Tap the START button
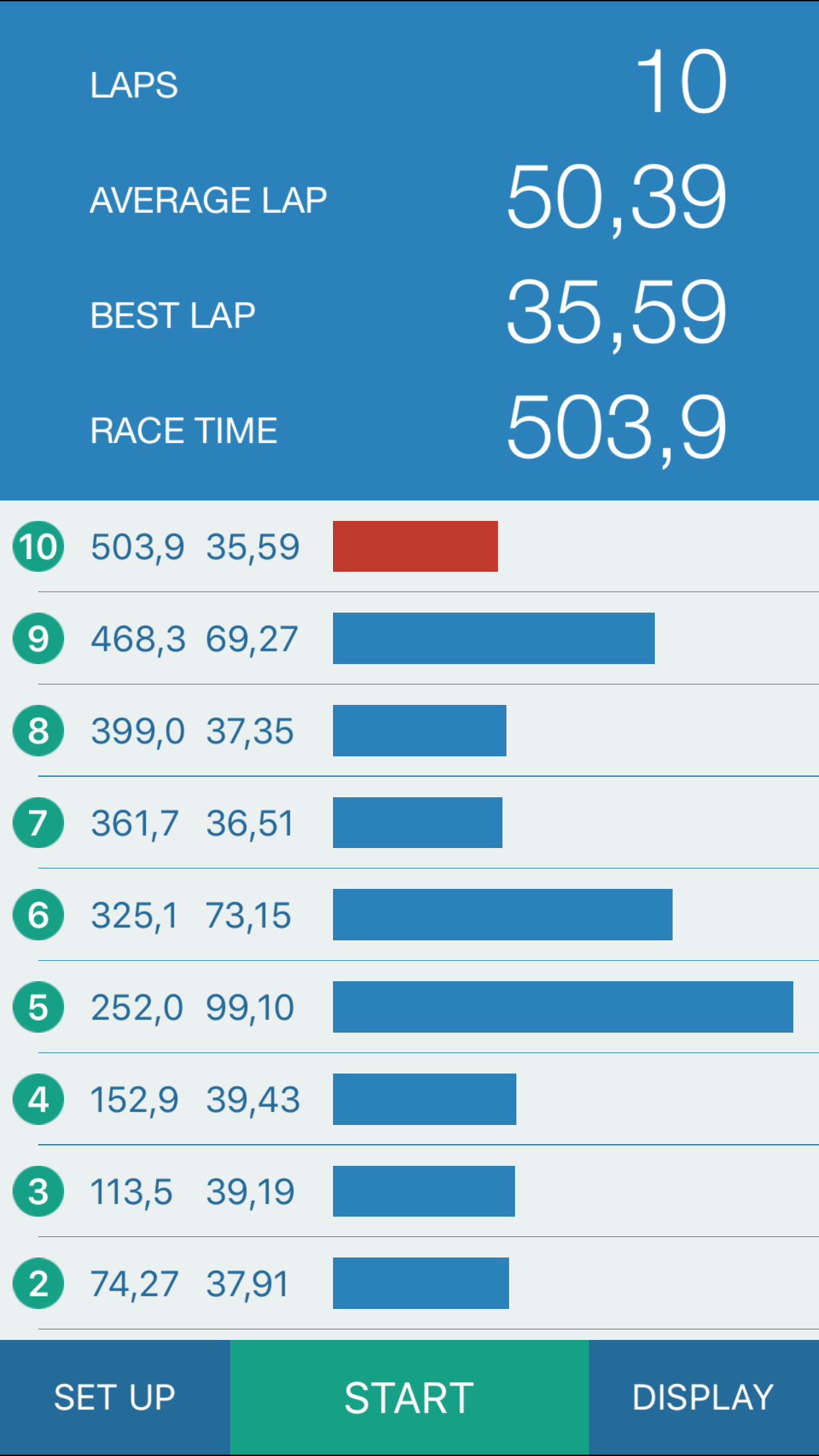The height and width of the screenshot is (1456, 819). 409,1397
